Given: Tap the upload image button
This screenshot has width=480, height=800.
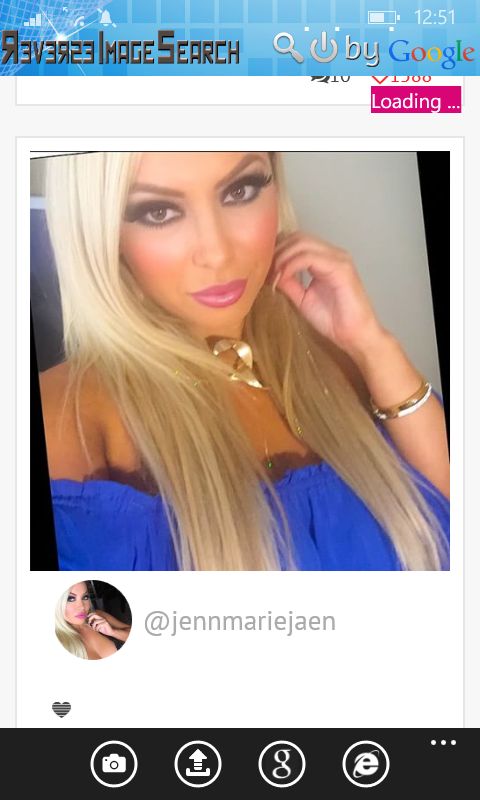Looking at the screenshot, I should (x=198, y=764).
